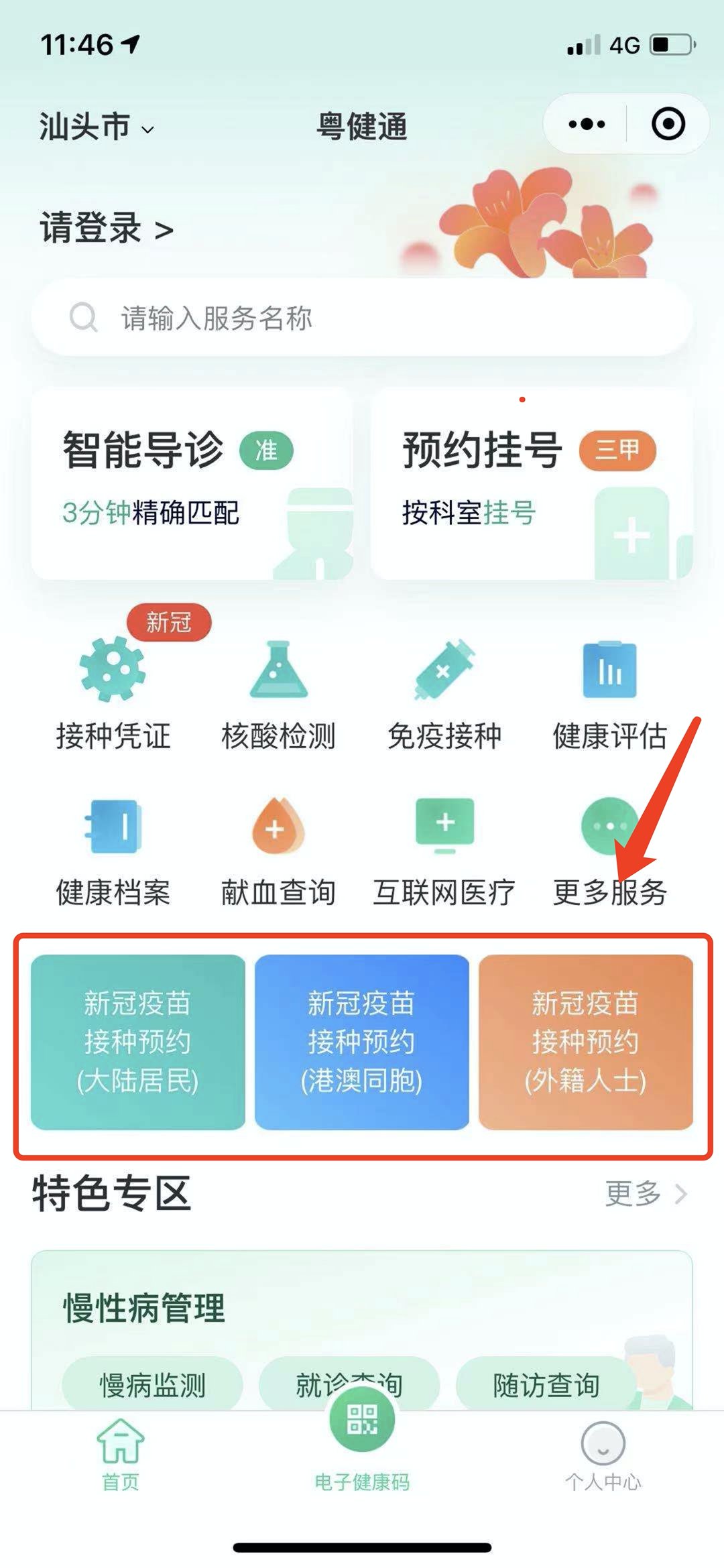The height and width of the screenshot is (1568, 724).
Task: View 健康档案
Action: pyautogui.click(x=113, y=851)
